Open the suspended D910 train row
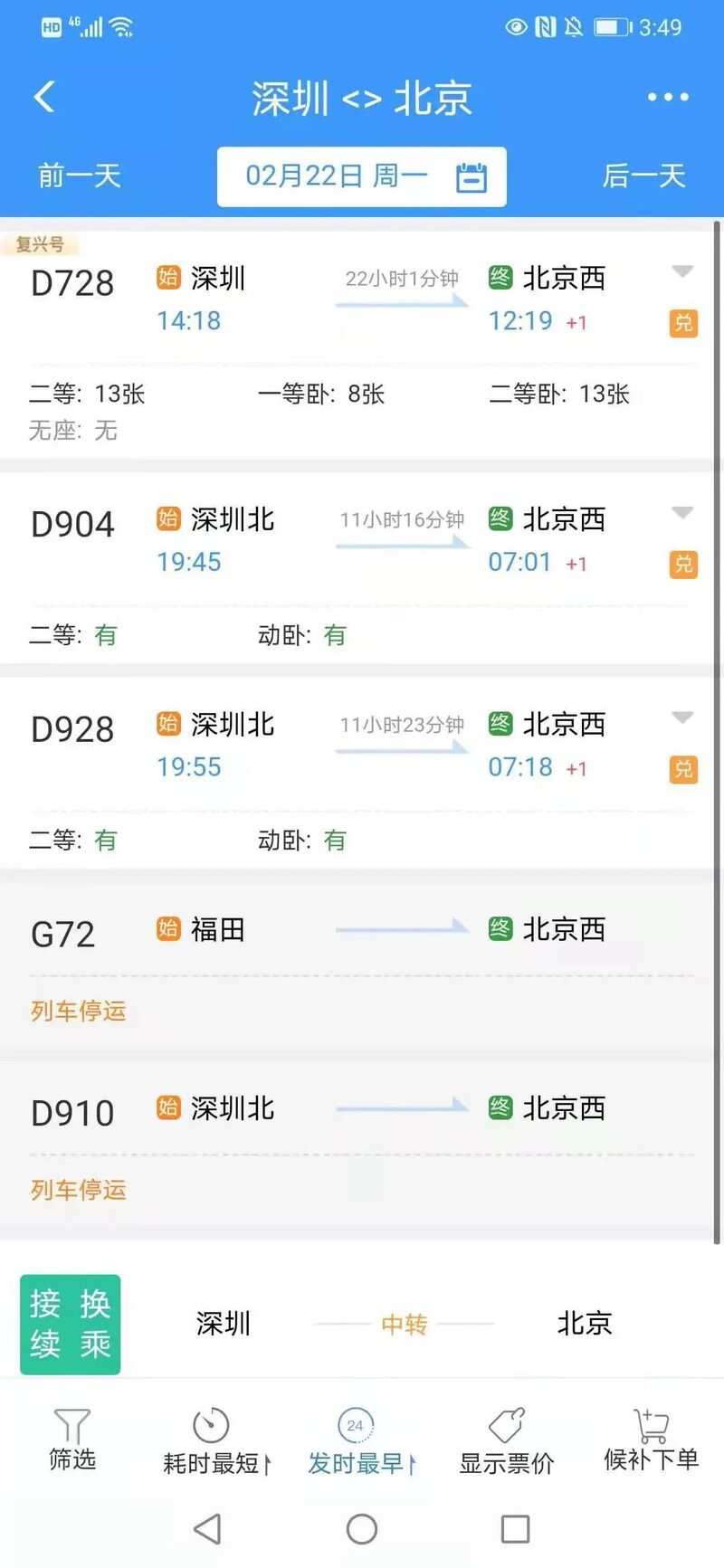 (360, 1144)
